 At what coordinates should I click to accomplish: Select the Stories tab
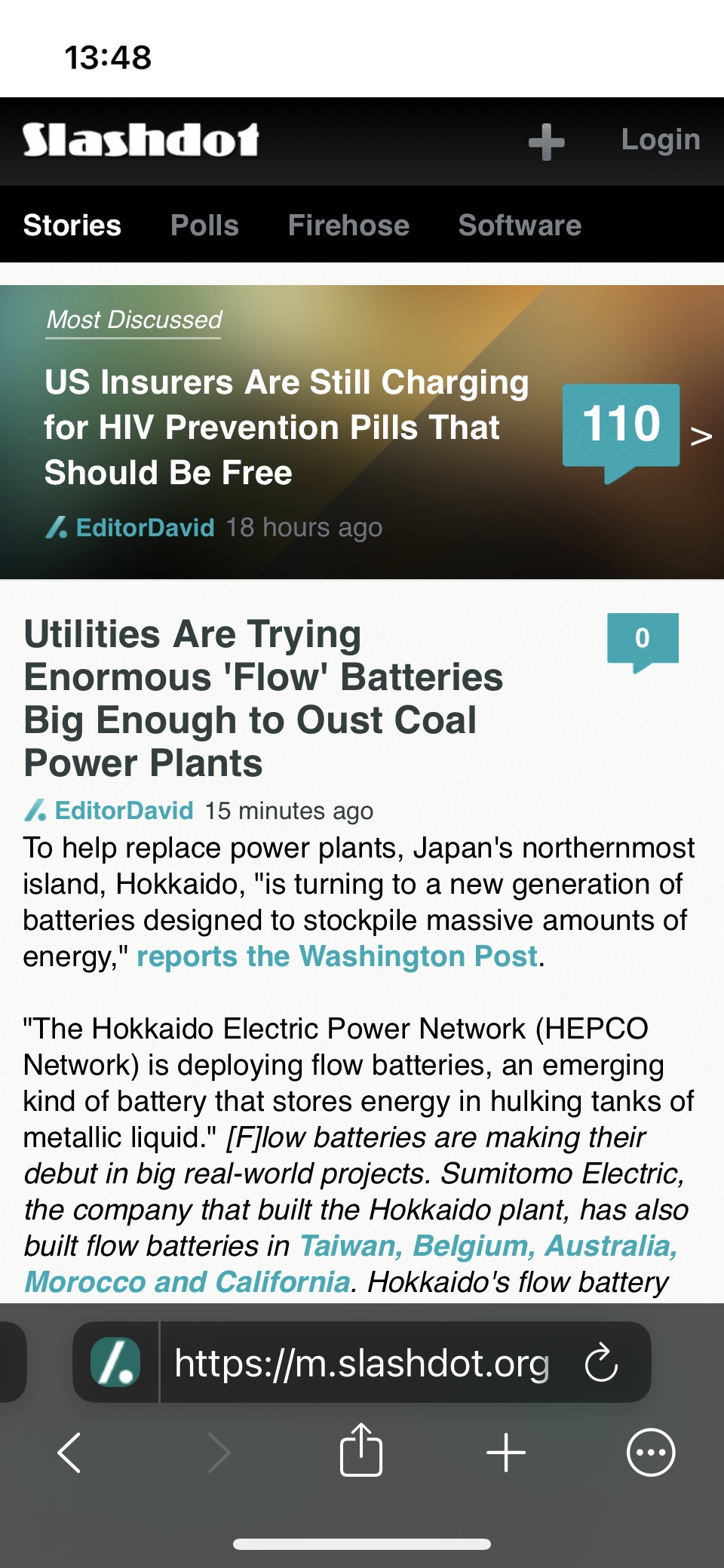[x=72, y=226]
